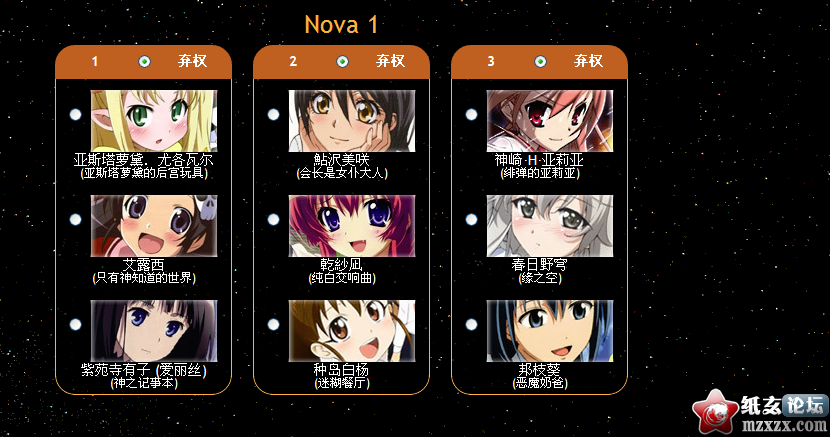Vote for 艾露西 in group 1
The width and height of the screenshot is (830, 437).
click(76, 220)
